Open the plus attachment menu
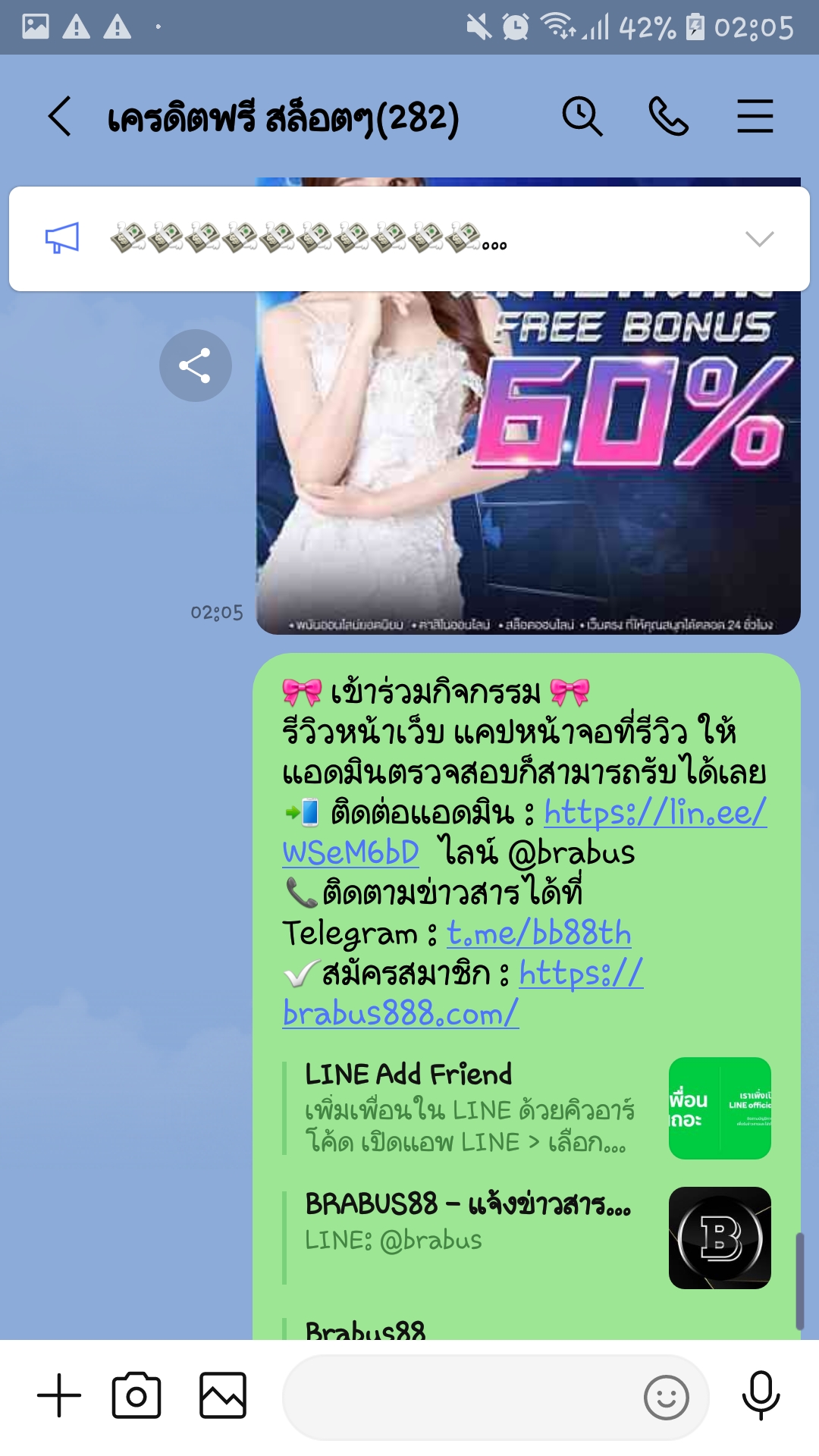 [x=59, y=1395]
